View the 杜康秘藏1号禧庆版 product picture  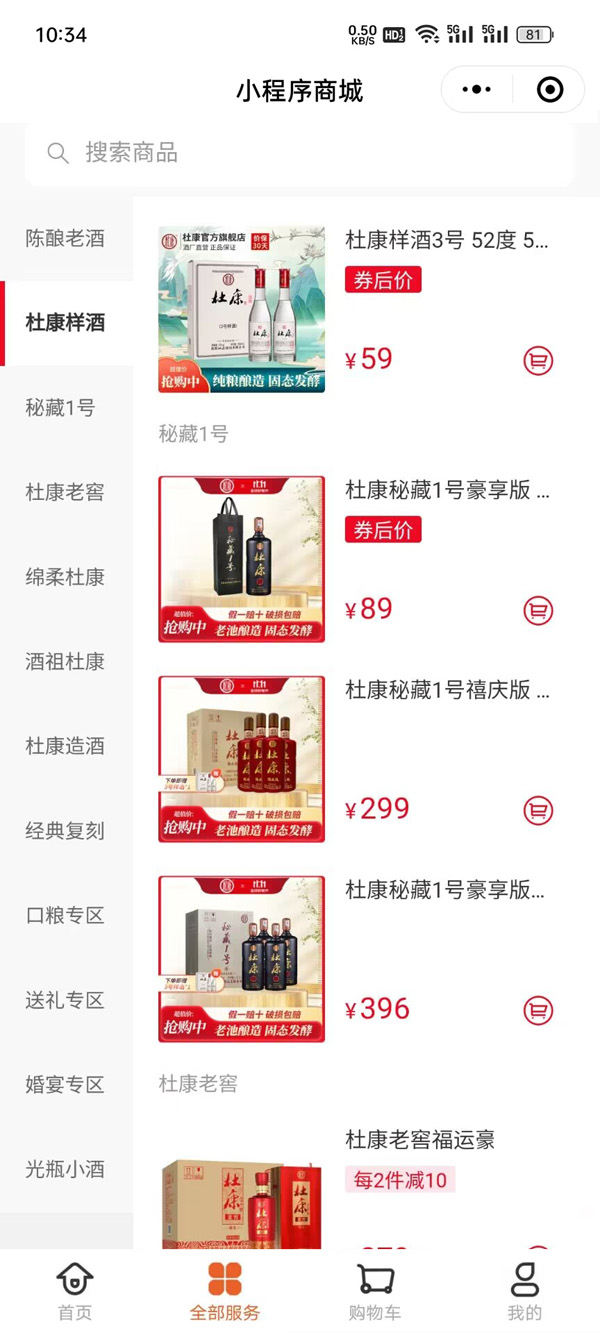[x=242, y=759]
